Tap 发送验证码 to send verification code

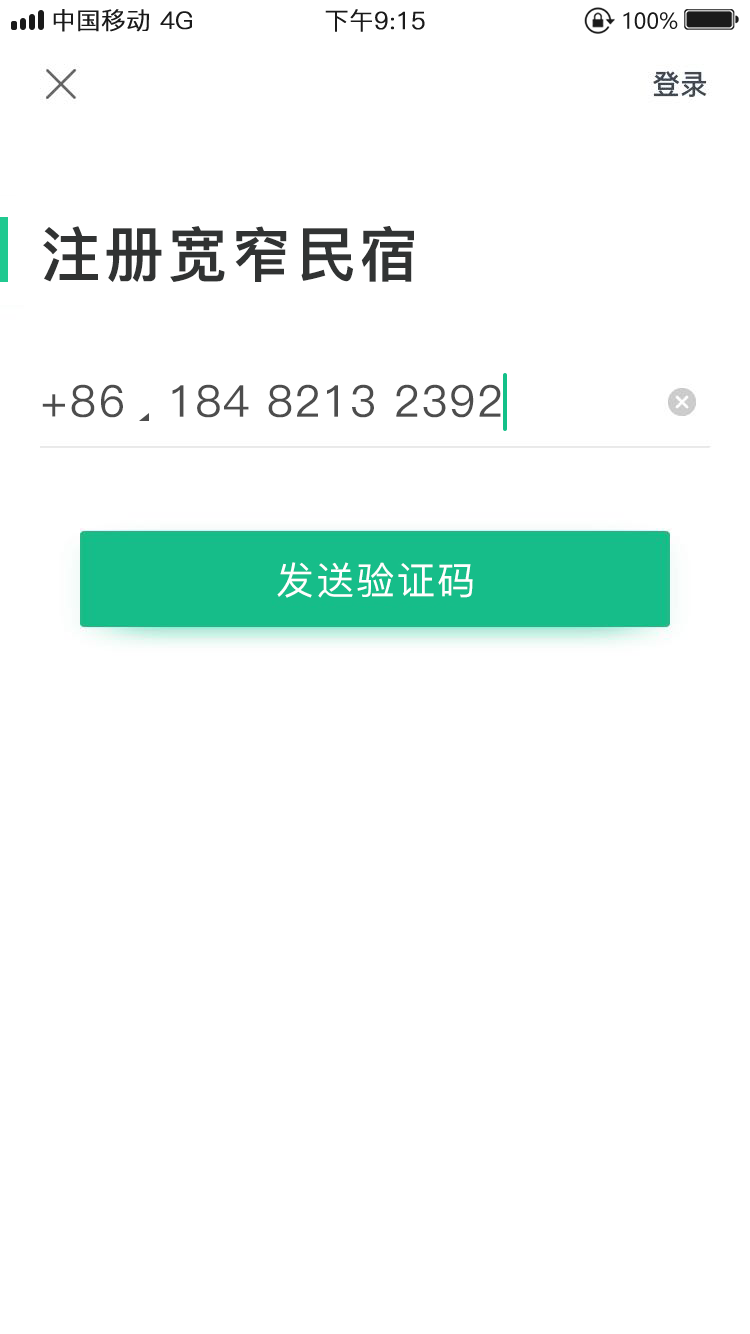tap(375, 579)
